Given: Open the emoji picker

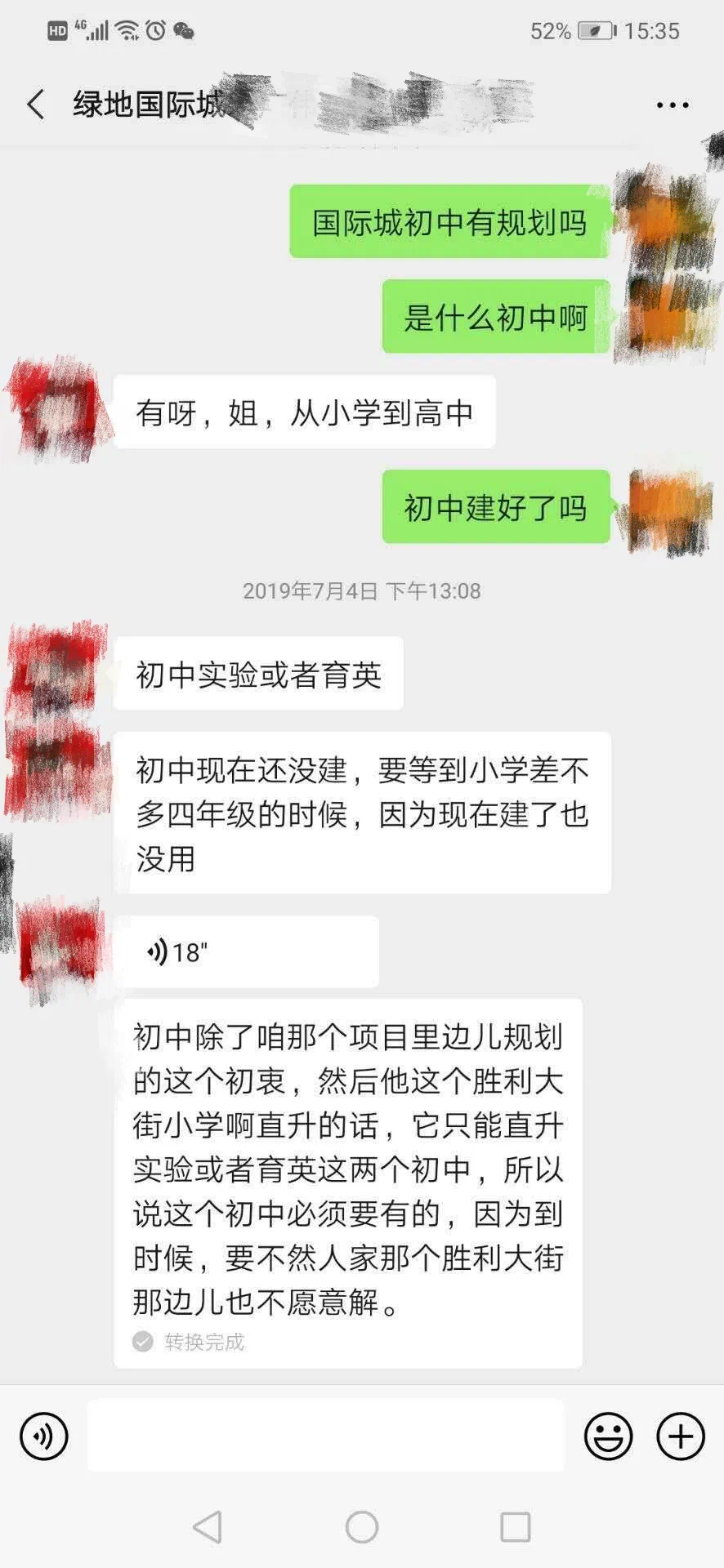Looking at the screenshot, I should 608,1436.
